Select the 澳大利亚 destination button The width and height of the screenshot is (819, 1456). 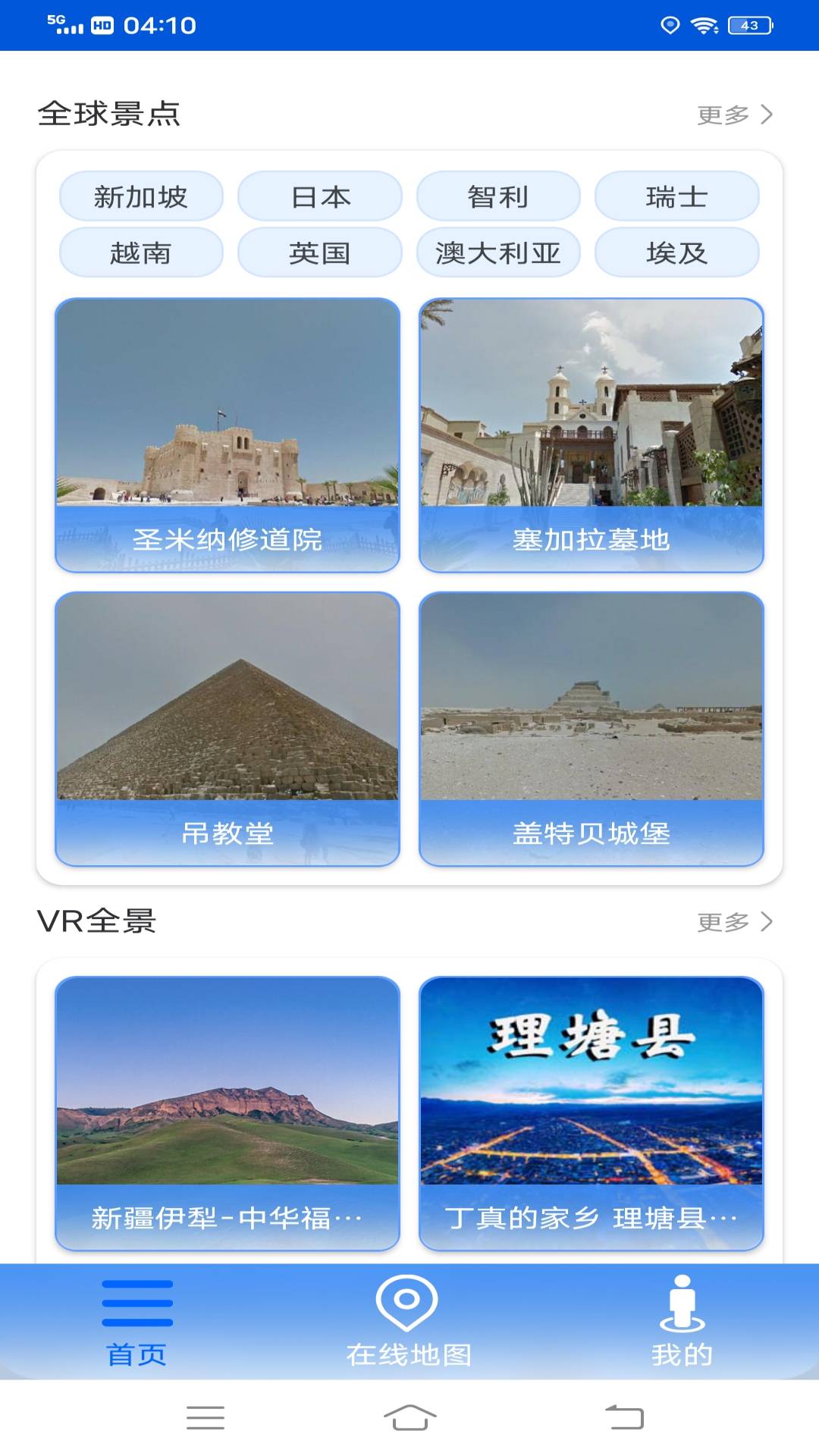pyautogui.click(x=498, y=253)
